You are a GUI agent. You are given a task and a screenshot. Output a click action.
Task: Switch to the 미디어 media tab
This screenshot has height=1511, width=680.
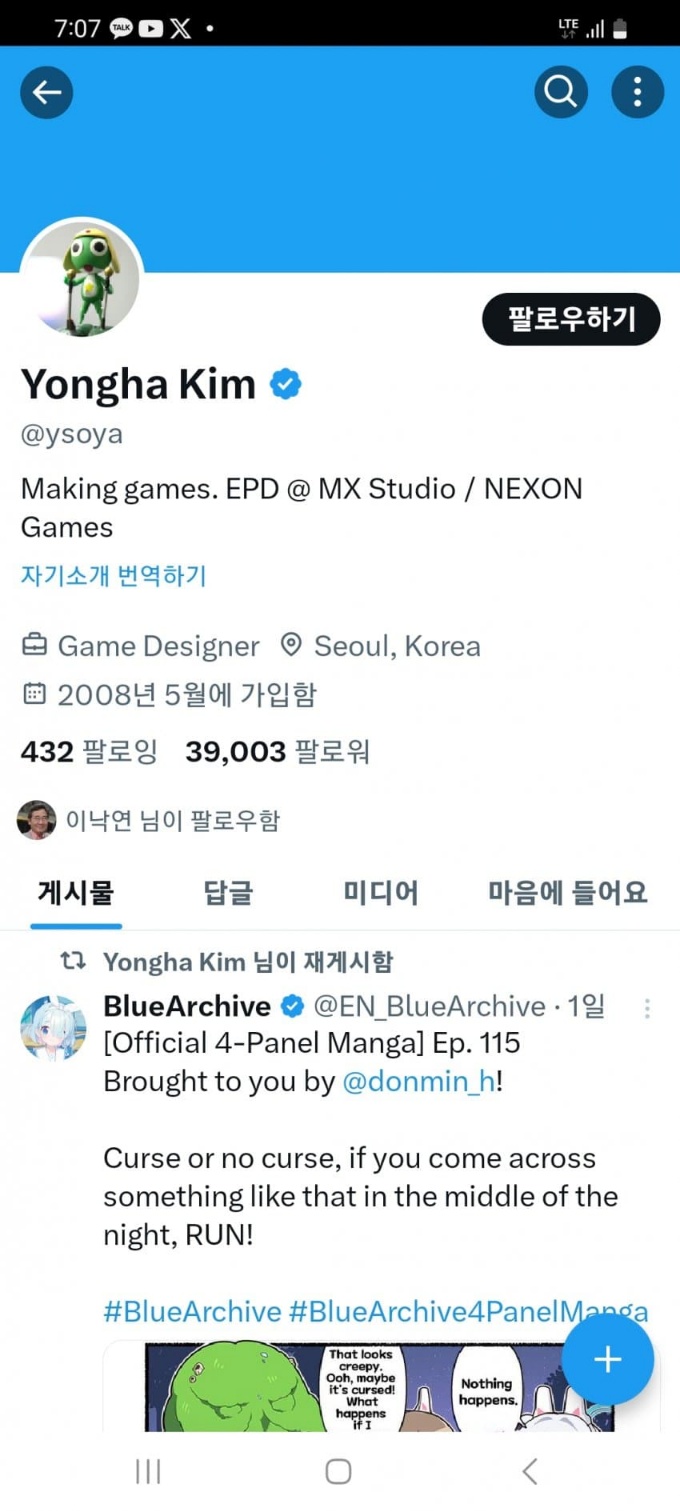(x=380, y=892)
